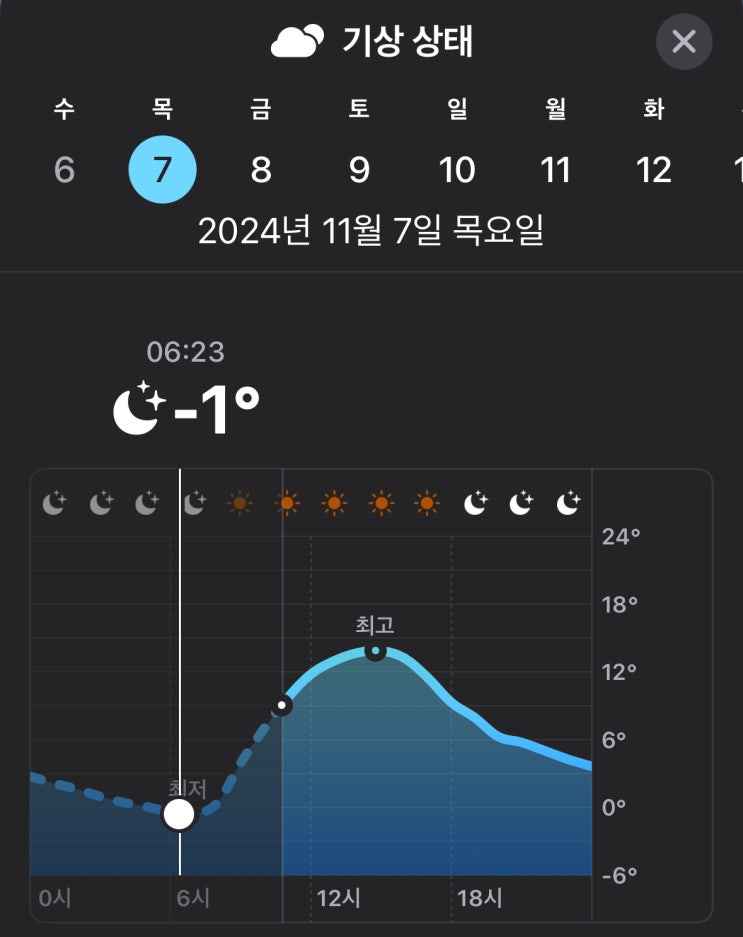
Task: Show the forecast for Saturday the 9th
Action: (x=359, y=170)
